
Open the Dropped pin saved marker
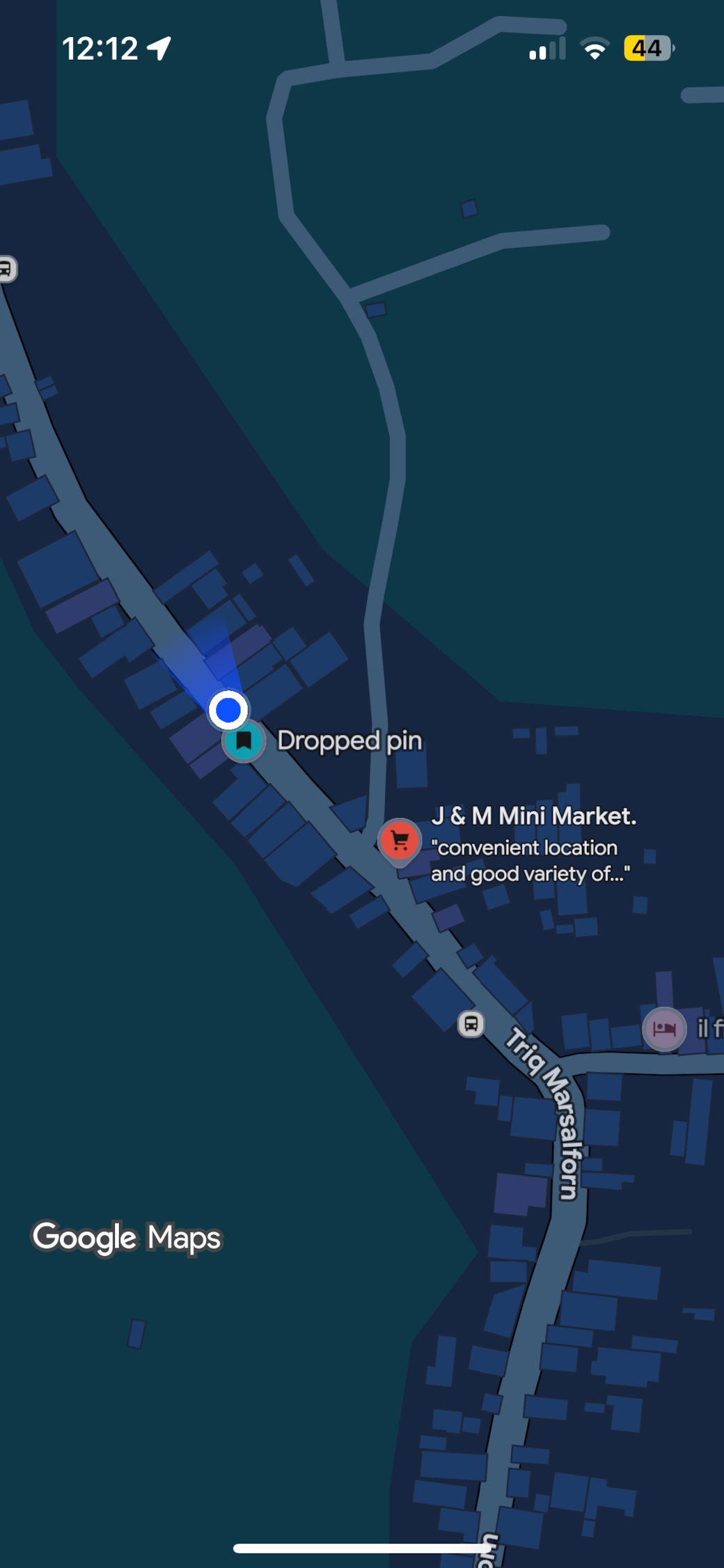pos(243,741)
